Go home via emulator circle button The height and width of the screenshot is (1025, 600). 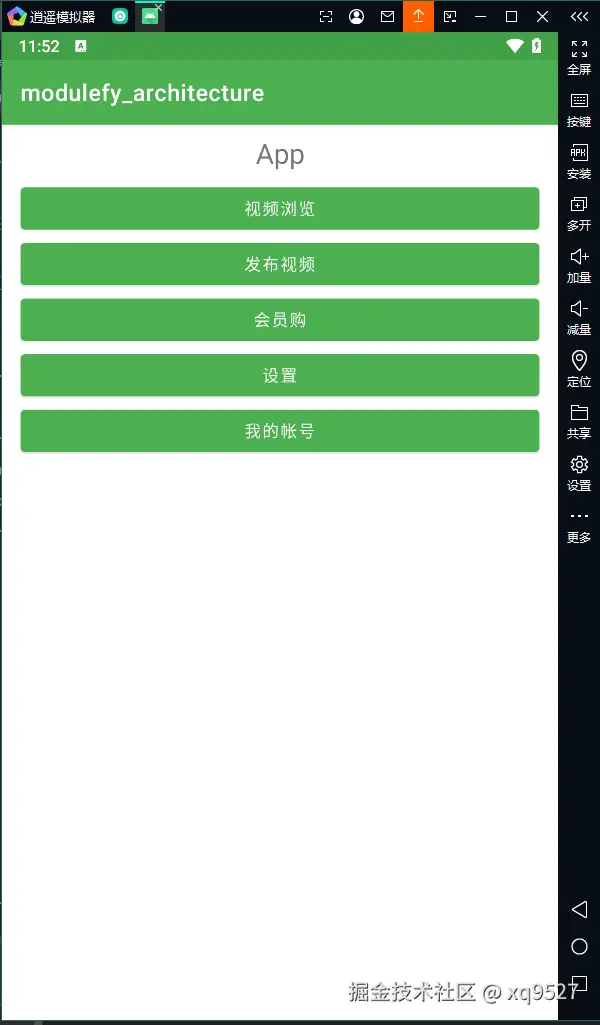coord(579,946)
